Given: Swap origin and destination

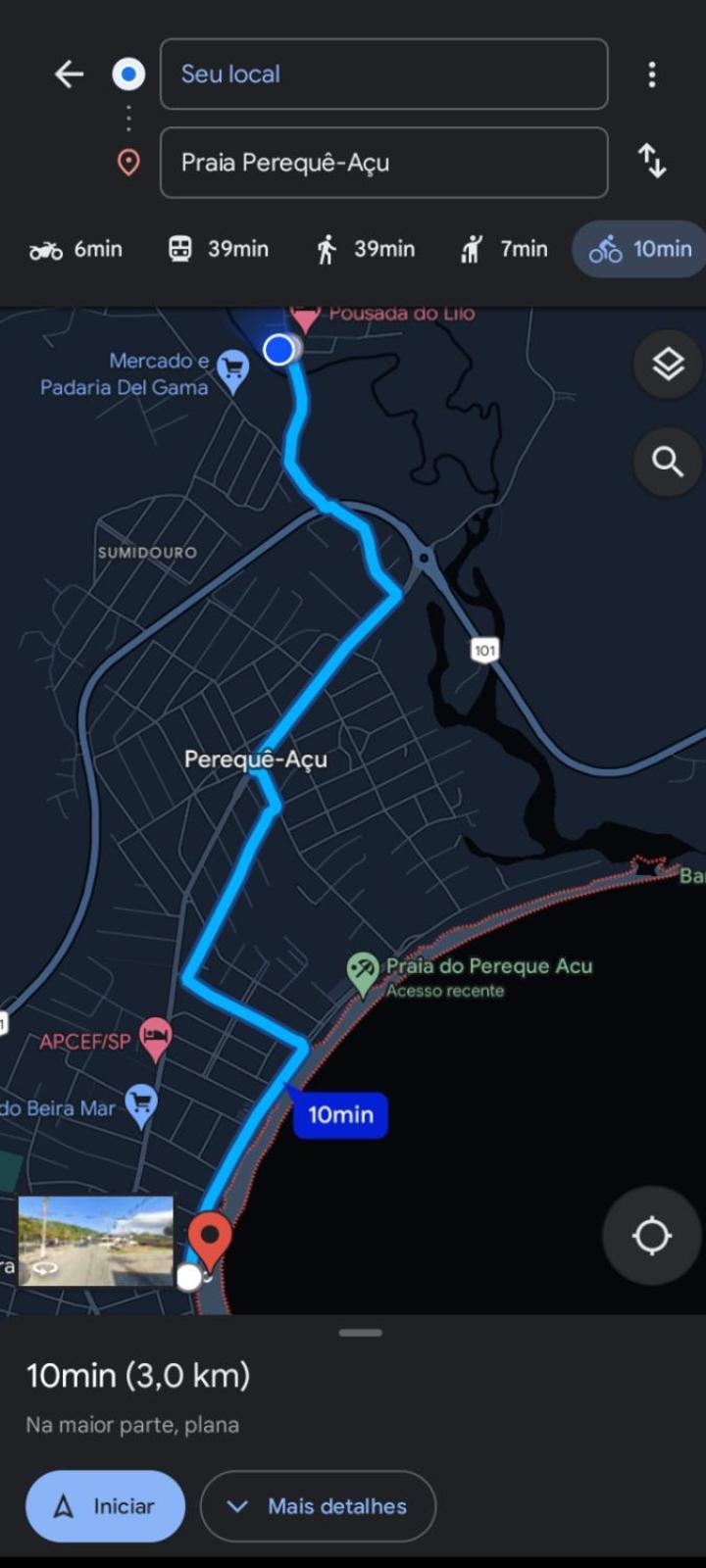Looking at the screenshot, I should pos(652,161).
